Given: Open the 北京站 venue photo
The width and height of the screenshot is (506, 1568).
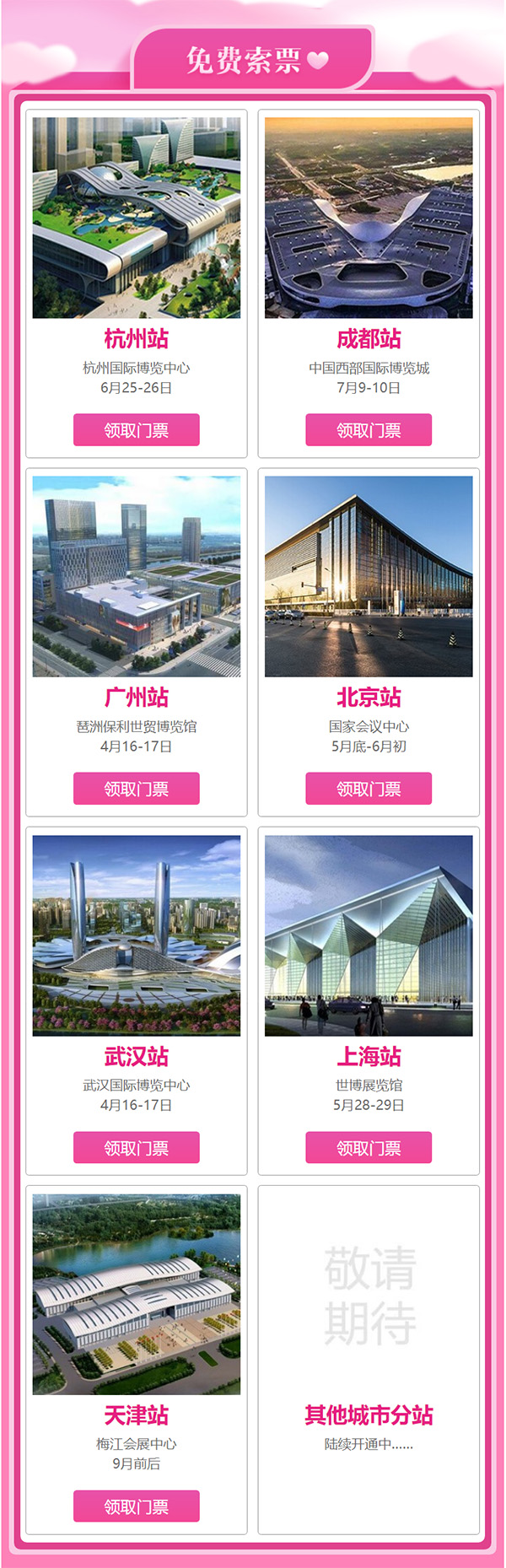Looking at the screenshot, I should [368, 576].
